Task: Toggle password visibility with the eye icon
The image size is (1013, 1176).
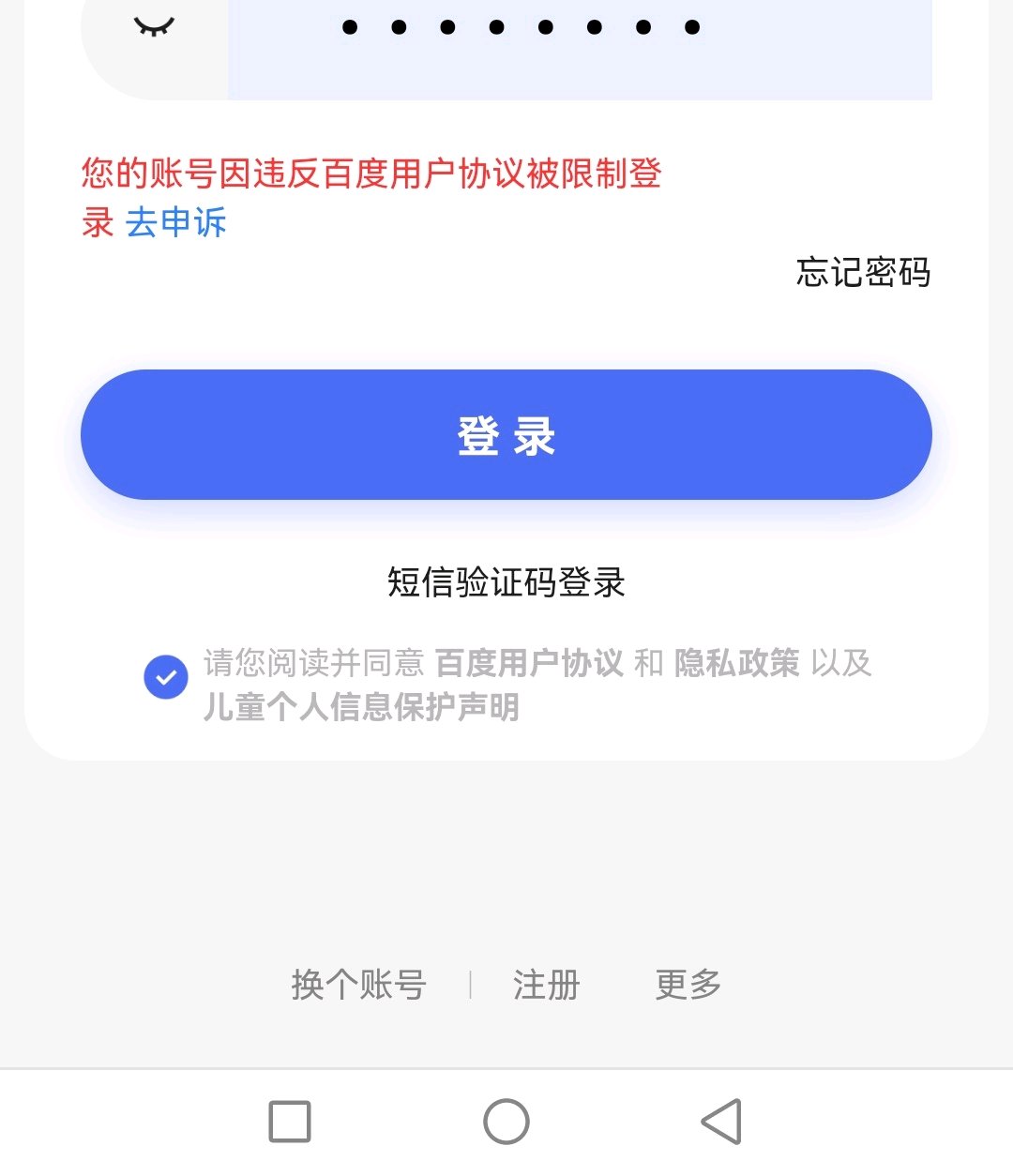Action: click(155, 26)
